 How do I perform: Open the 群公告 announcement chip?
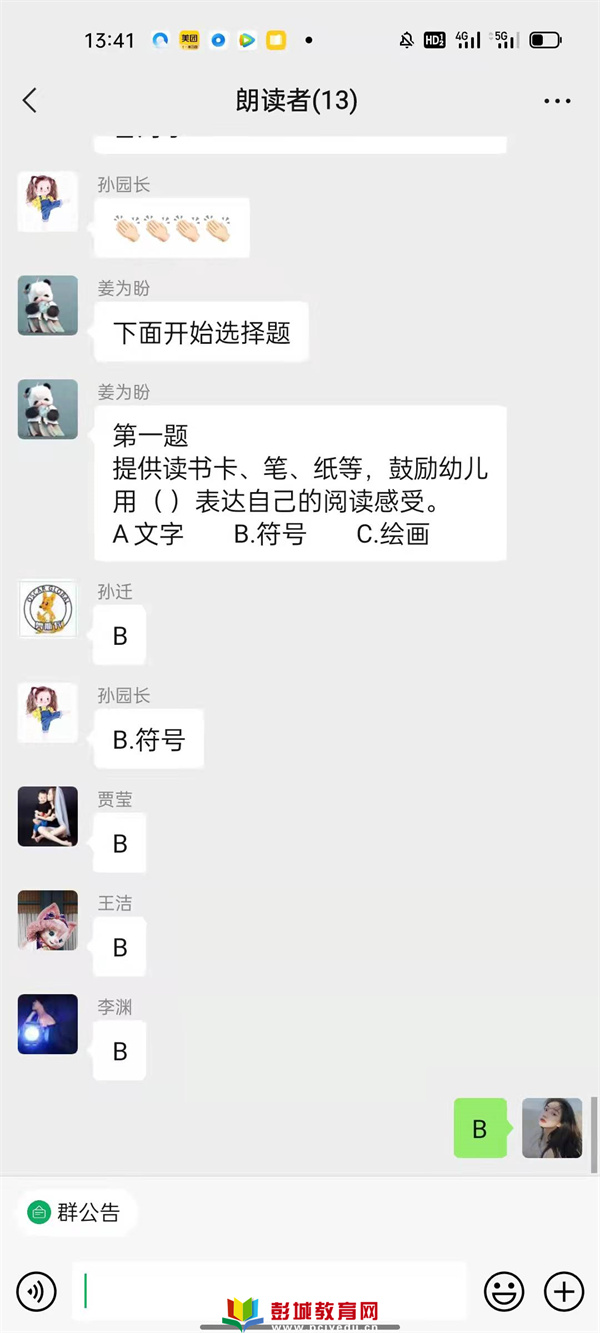coord(76,1213)
